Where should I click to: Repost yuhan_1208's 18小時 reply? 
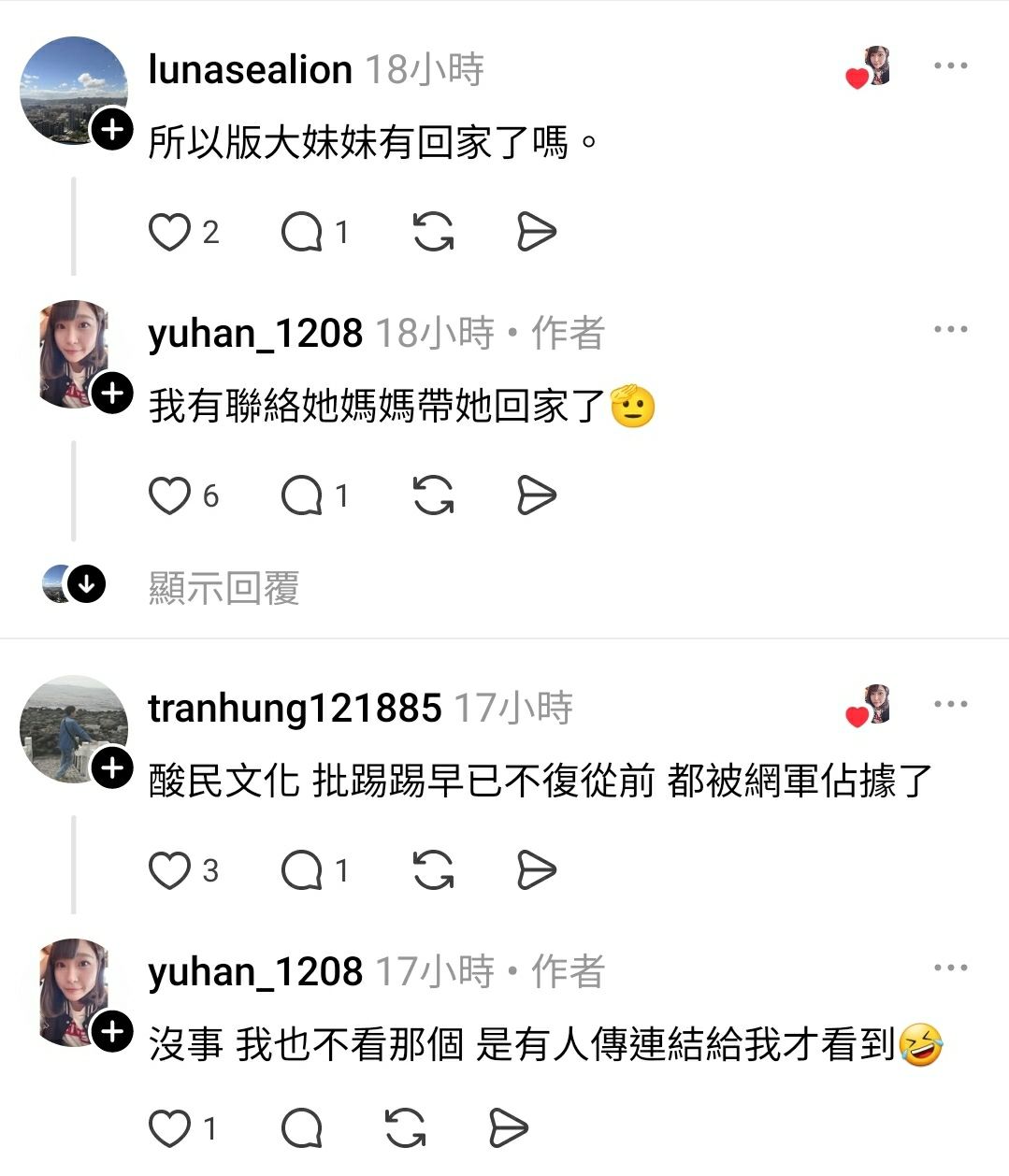pyautogui.click(x=433, y=495)
